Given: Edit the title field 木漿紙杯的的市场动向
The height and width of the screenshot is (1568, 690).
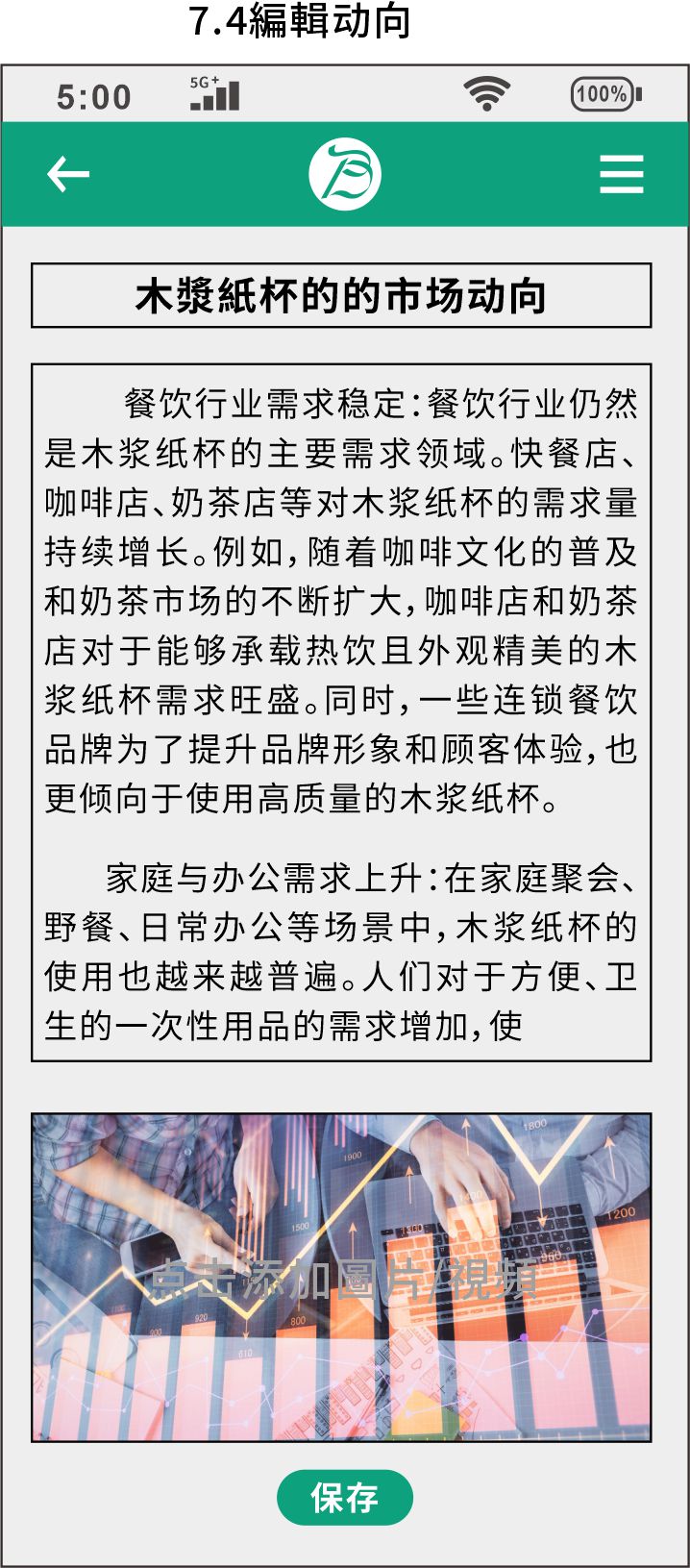Looking at the screenshot, I should pos(341,295).
